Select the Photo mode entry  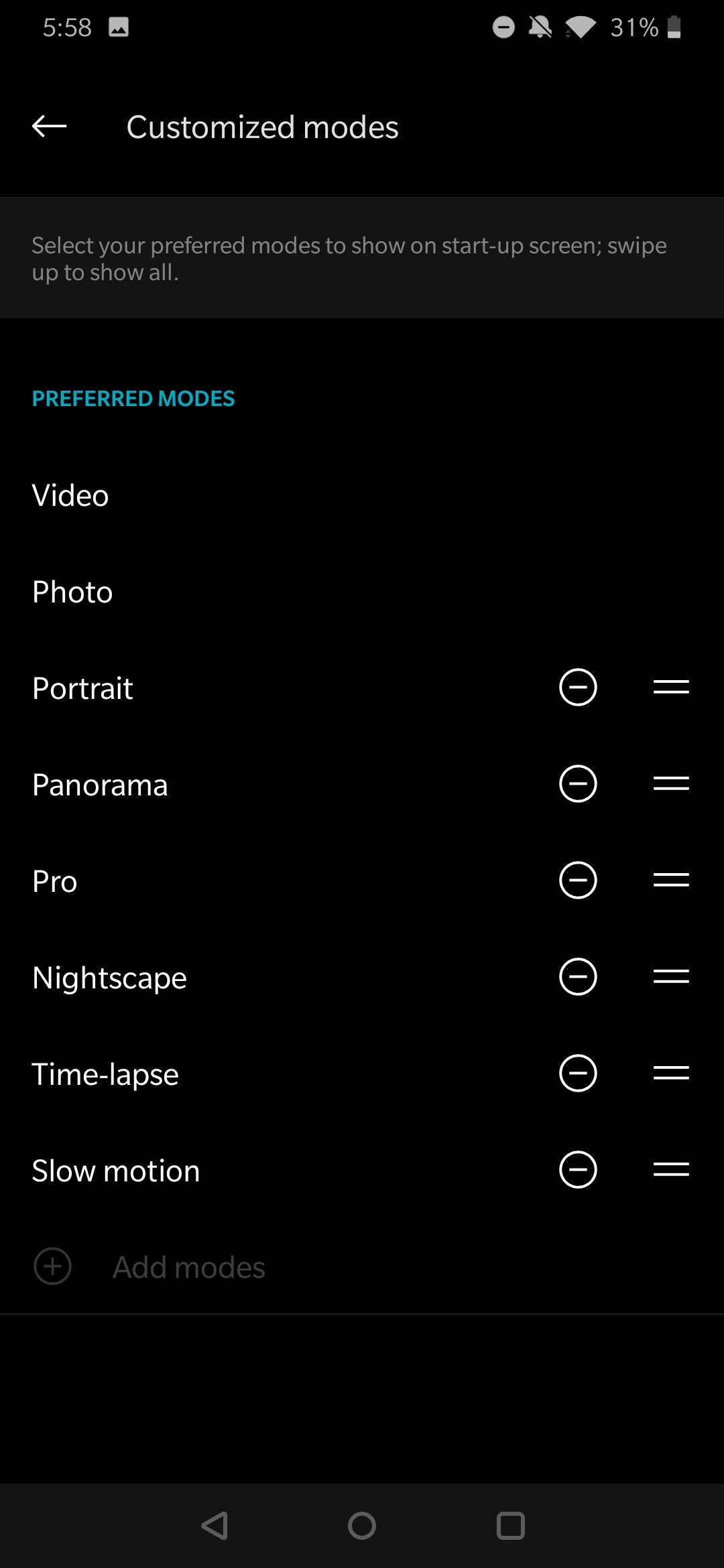[x=72, y=591]
